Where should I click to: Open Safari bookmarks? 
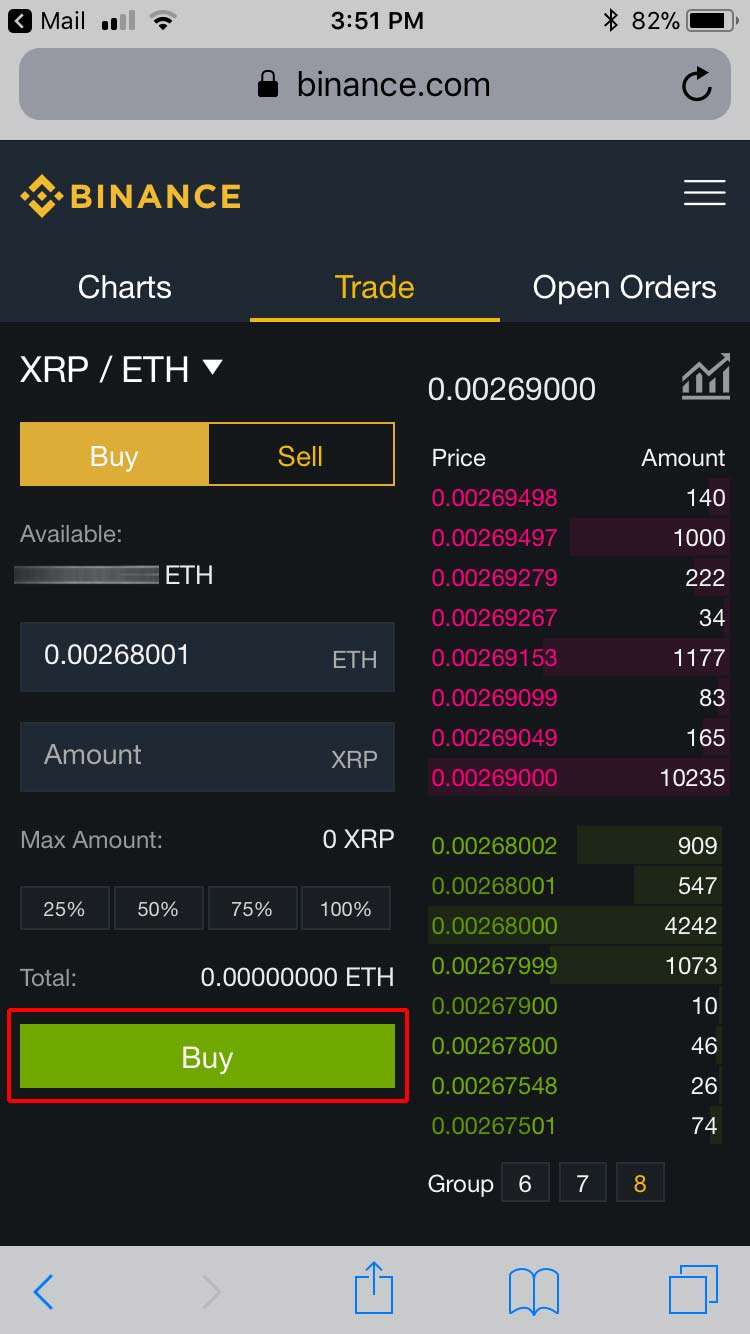533,1290
